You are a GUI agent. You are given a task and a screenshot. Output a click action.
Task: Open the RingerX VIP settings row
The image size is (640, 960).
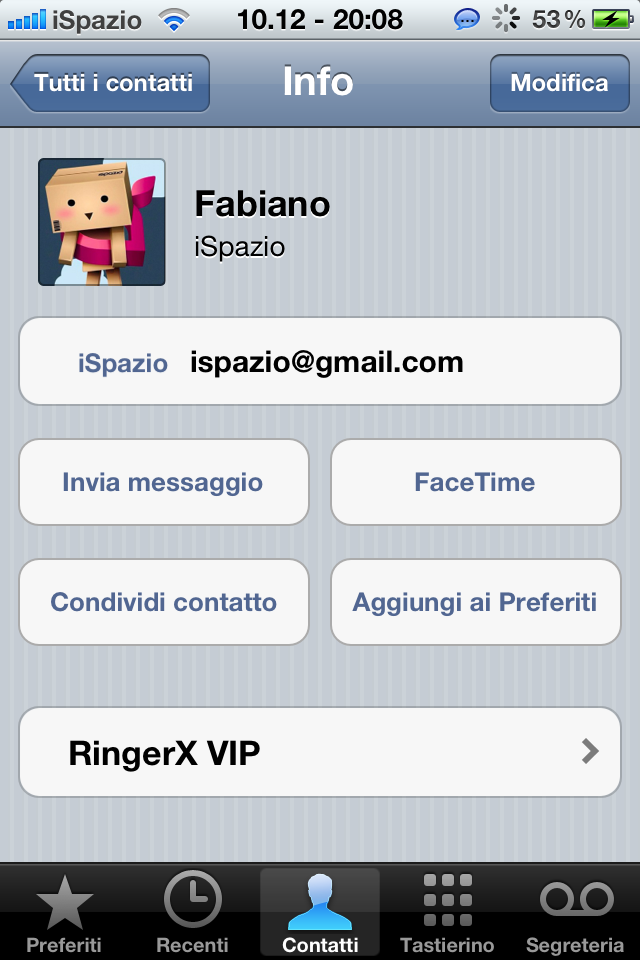pos(320,752)
